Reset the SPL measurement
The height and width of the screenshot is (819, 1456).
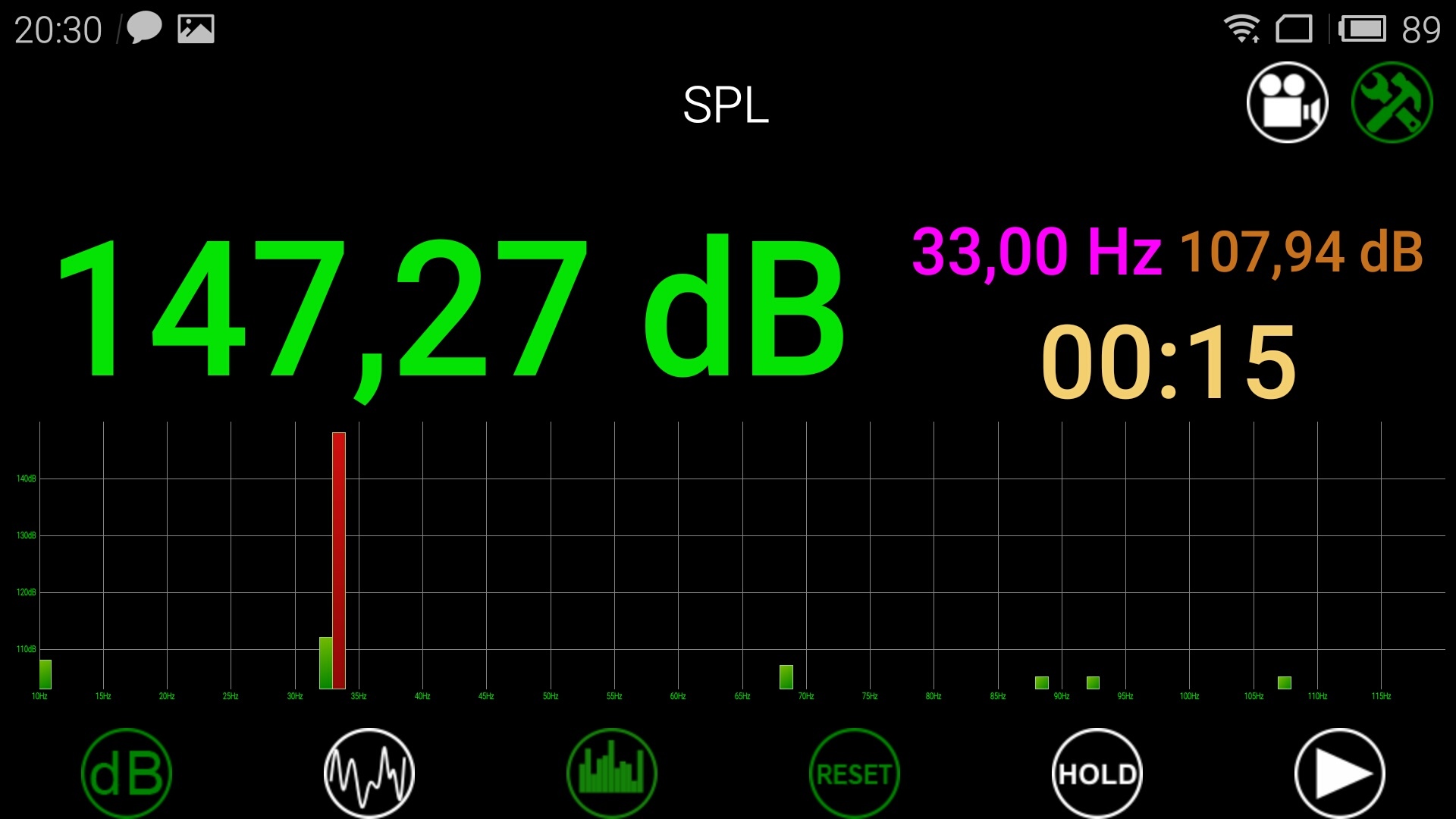[x=854, y=773]
